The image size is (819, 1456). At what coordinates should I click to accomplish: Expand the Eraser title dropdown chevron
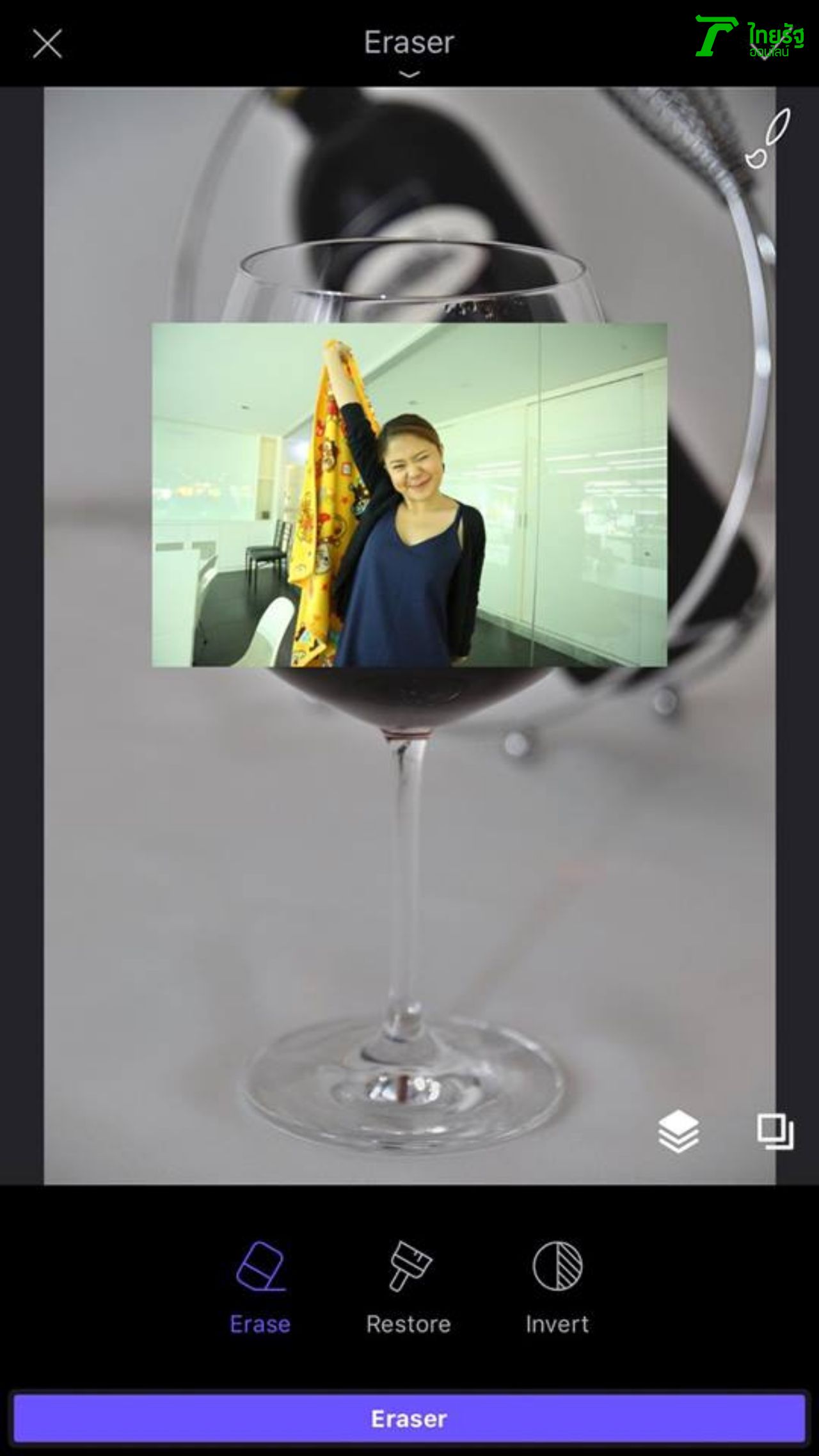coord(409,74)
